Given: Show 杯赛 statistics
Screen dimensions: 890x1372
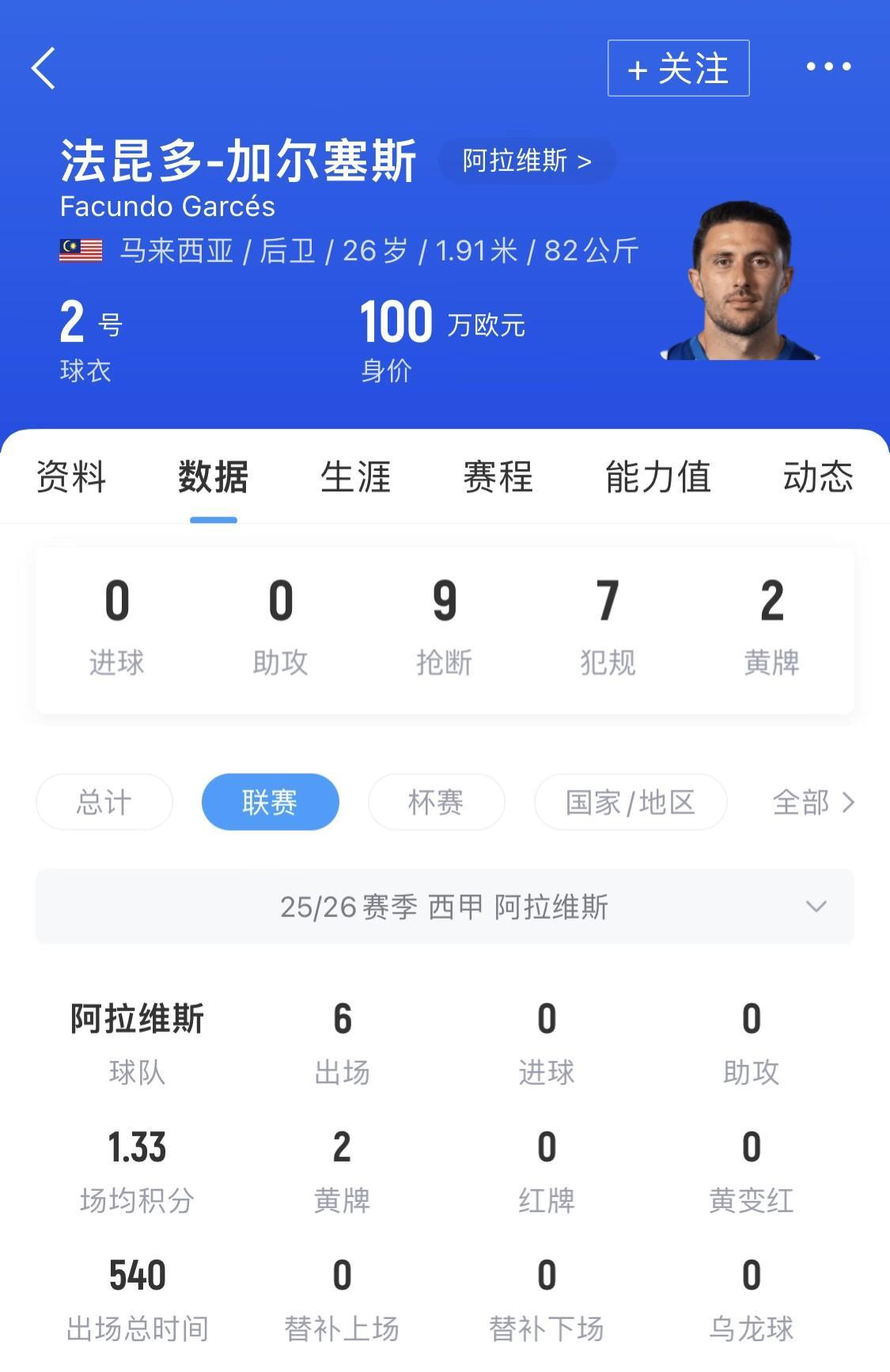Looking at the screenshot, I should coord(436,802).
